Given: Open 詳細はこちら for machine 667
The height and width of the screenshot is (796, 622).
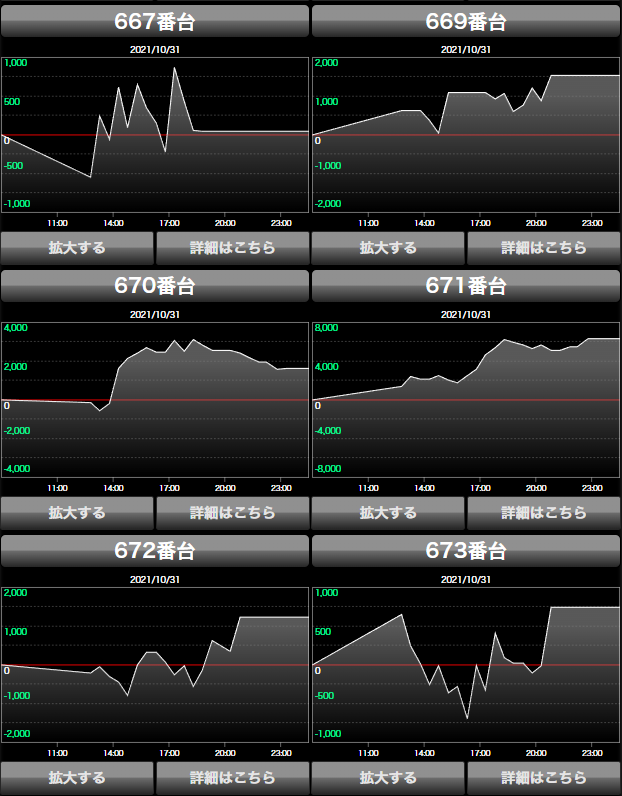Looking at the screenshot, I should pyautogui.click(x=233, y=248).
